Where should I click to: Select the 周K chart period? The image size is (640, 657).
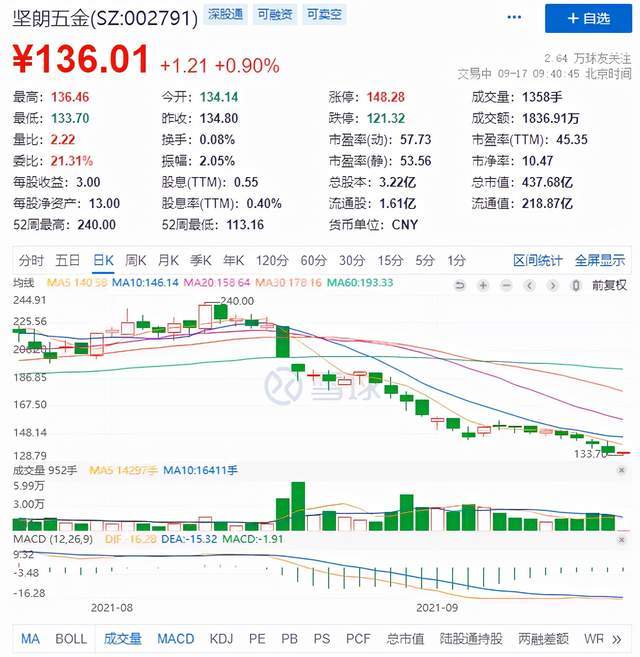pos(135,260)
